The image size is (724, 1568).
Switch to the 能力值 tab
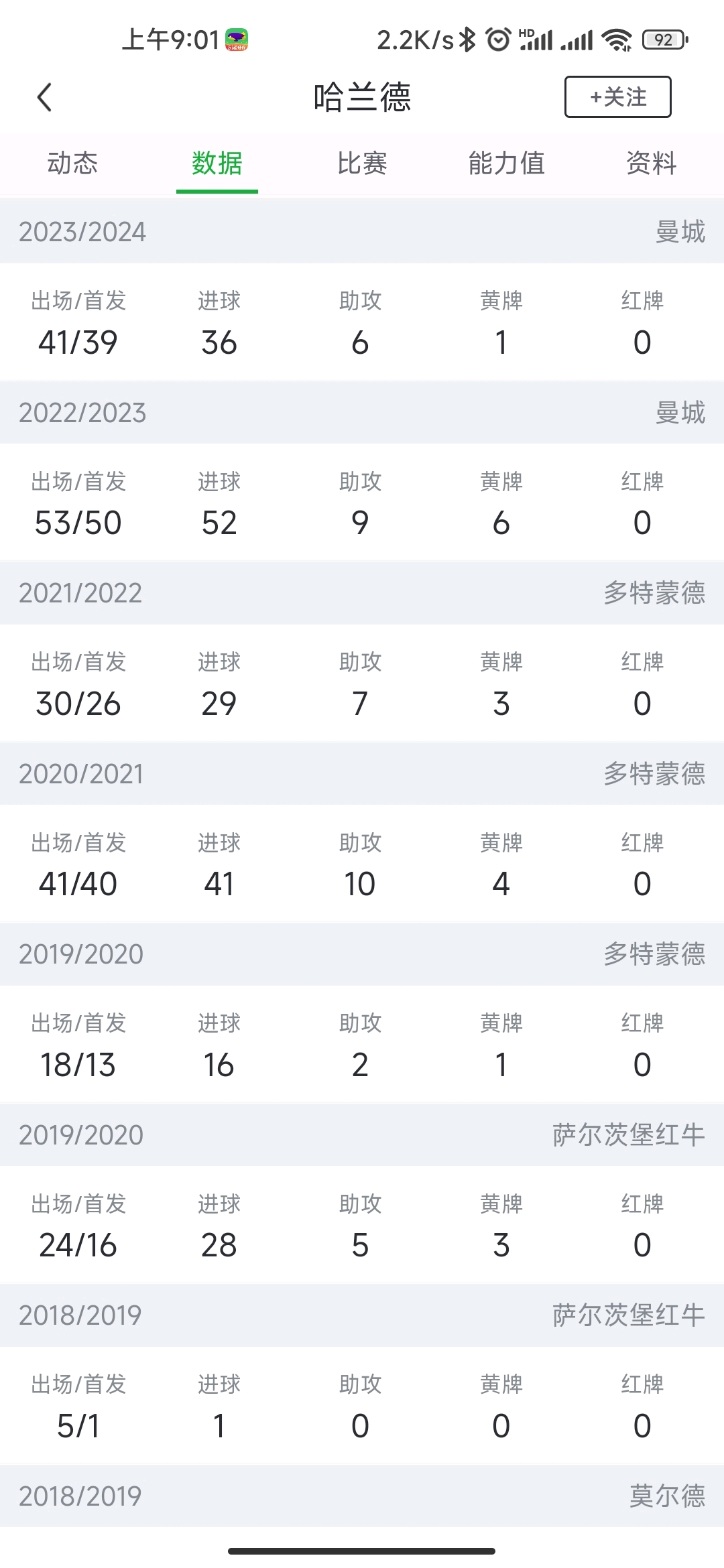click(507, 163)
